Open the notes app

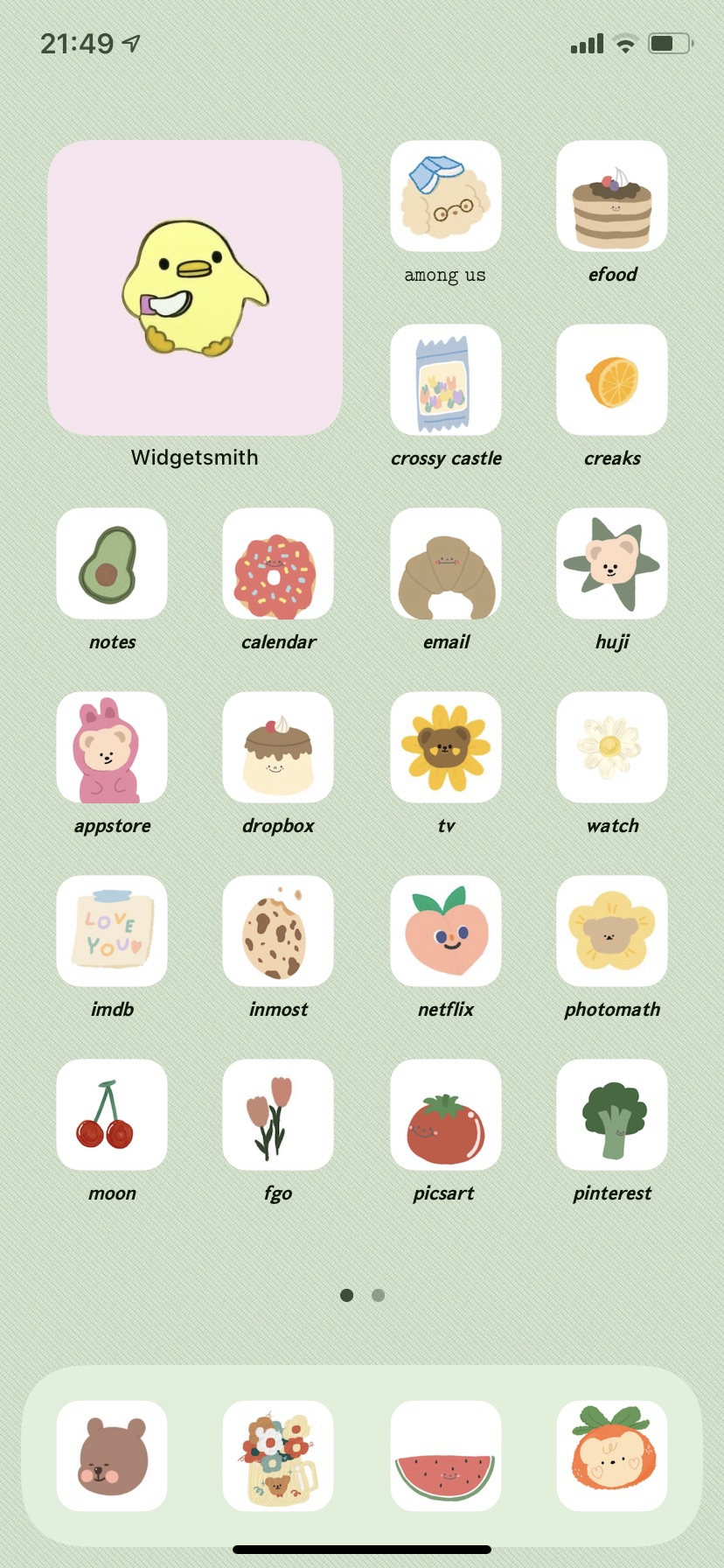(112, 563)
